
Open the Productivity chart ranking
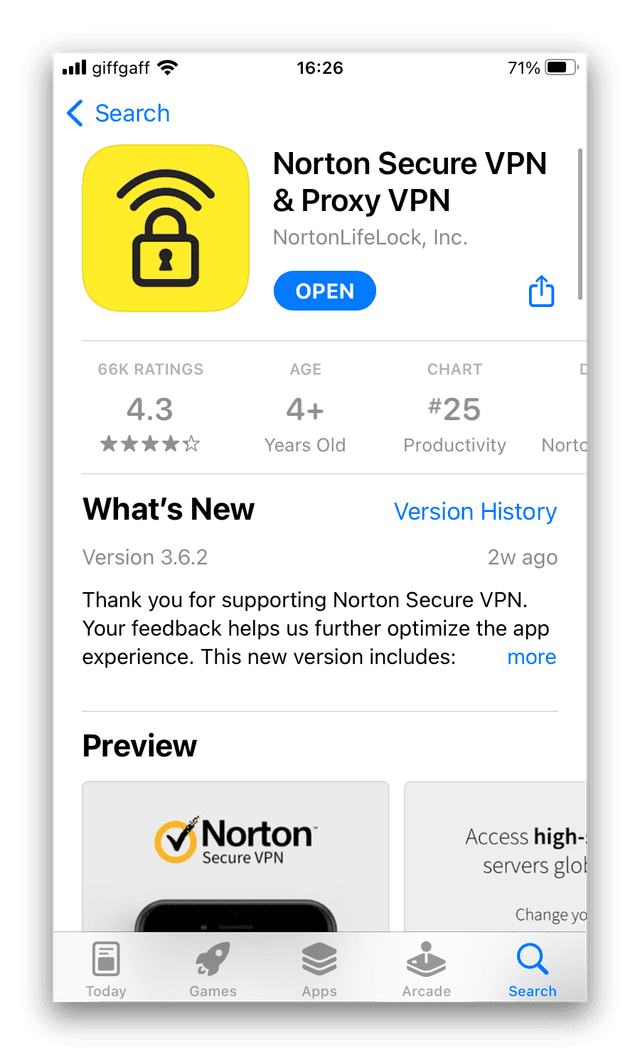454,408
